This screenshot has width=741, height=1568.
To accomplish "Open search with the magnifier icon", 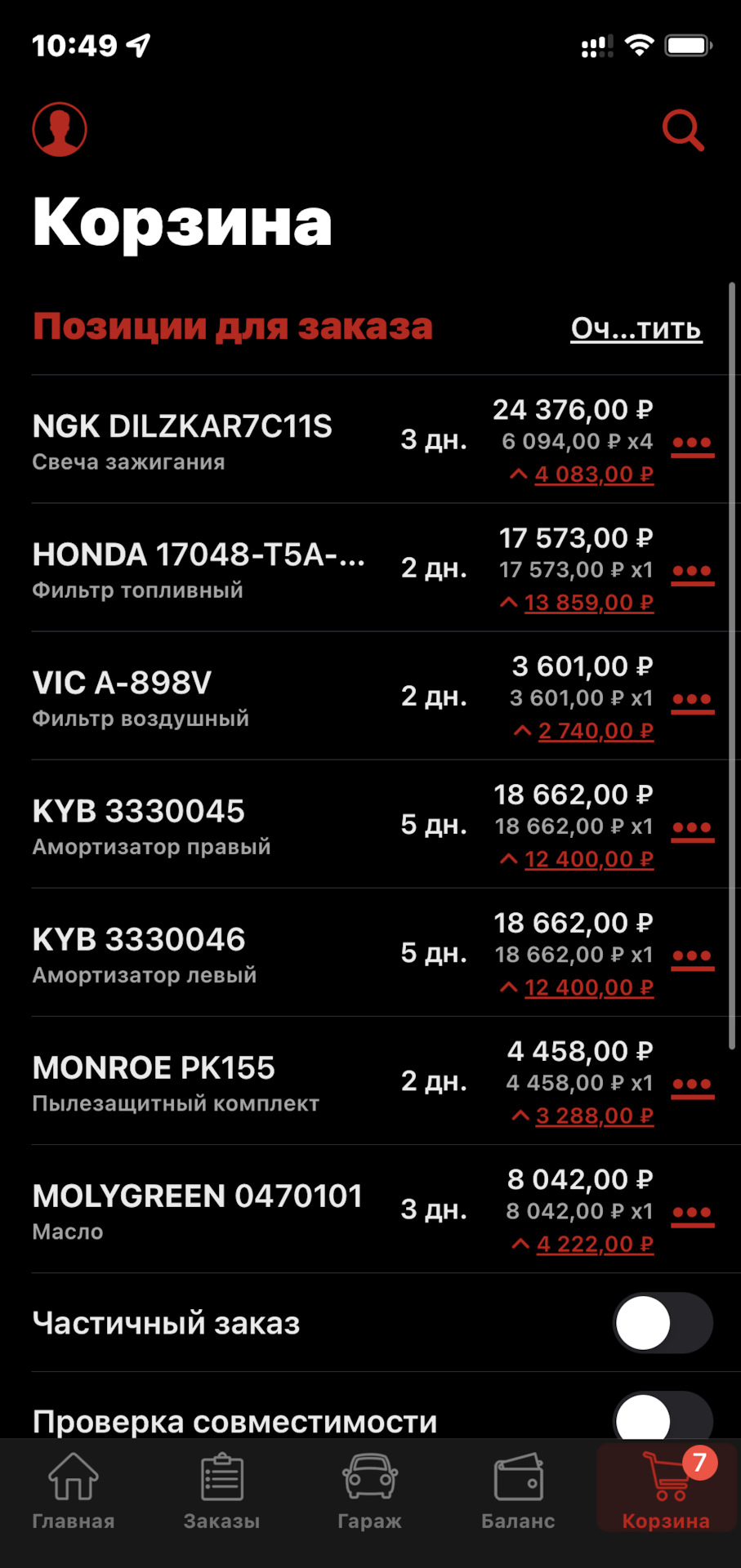I will [682, 130].
